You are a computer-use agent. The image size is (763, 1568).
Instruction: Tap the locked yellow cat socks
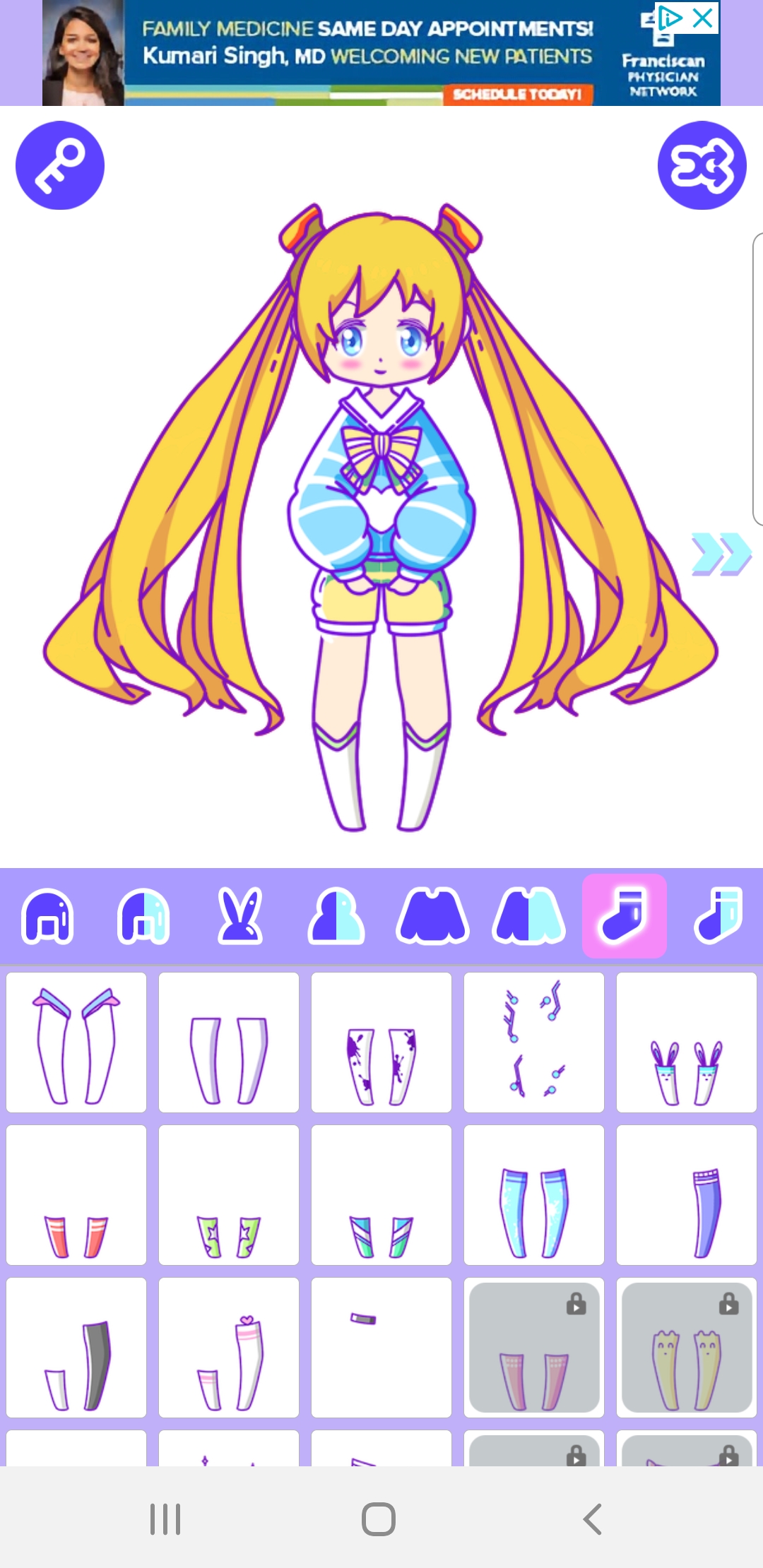687,1348
